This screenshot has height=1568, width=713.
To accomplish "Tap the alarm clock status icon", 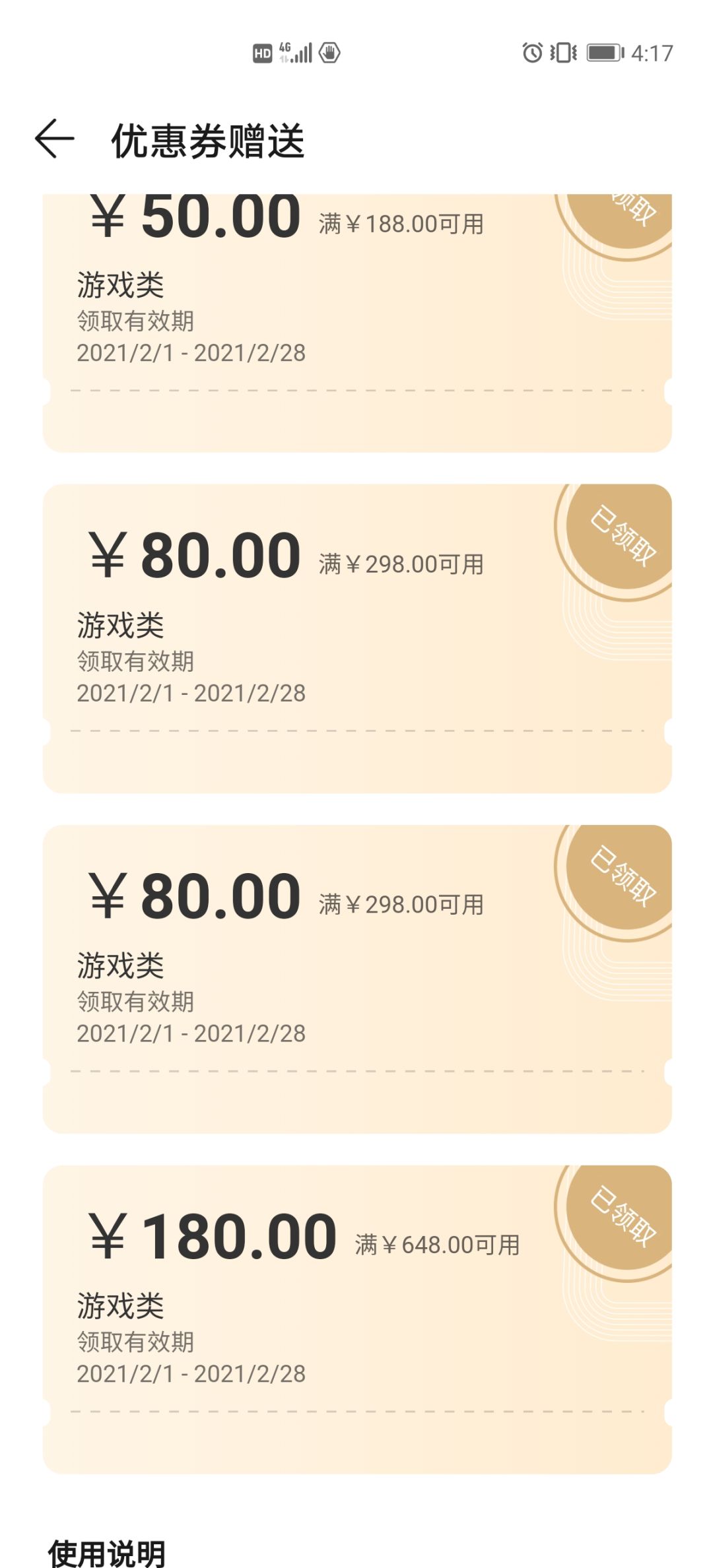I will point(532,54).
